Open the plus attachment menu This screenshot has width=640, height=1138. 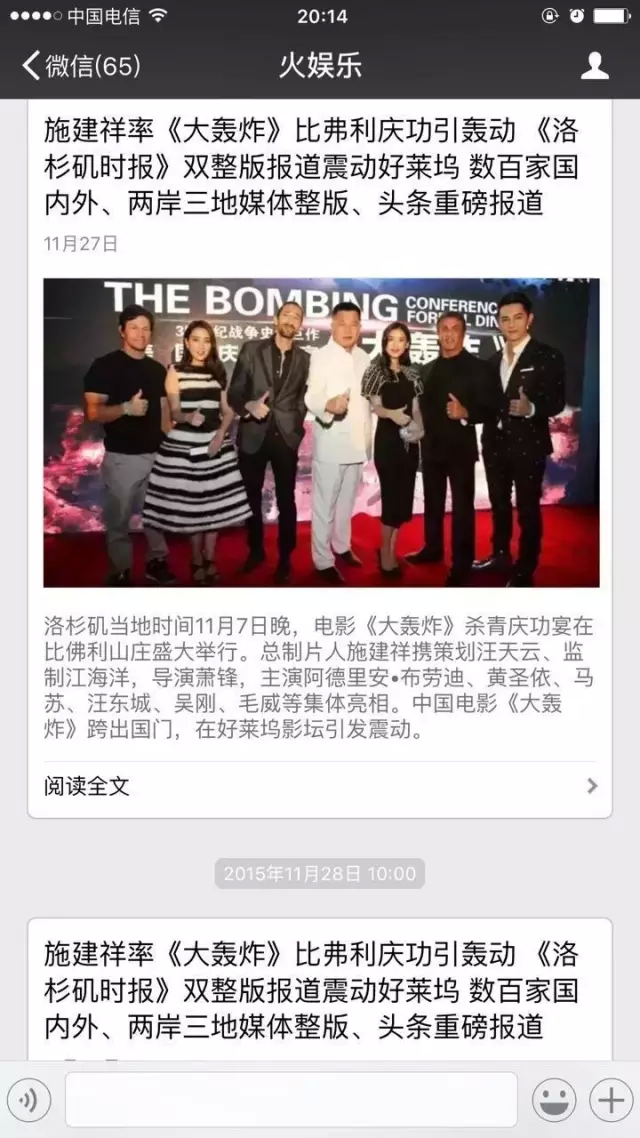click(x=609, y=1101)
